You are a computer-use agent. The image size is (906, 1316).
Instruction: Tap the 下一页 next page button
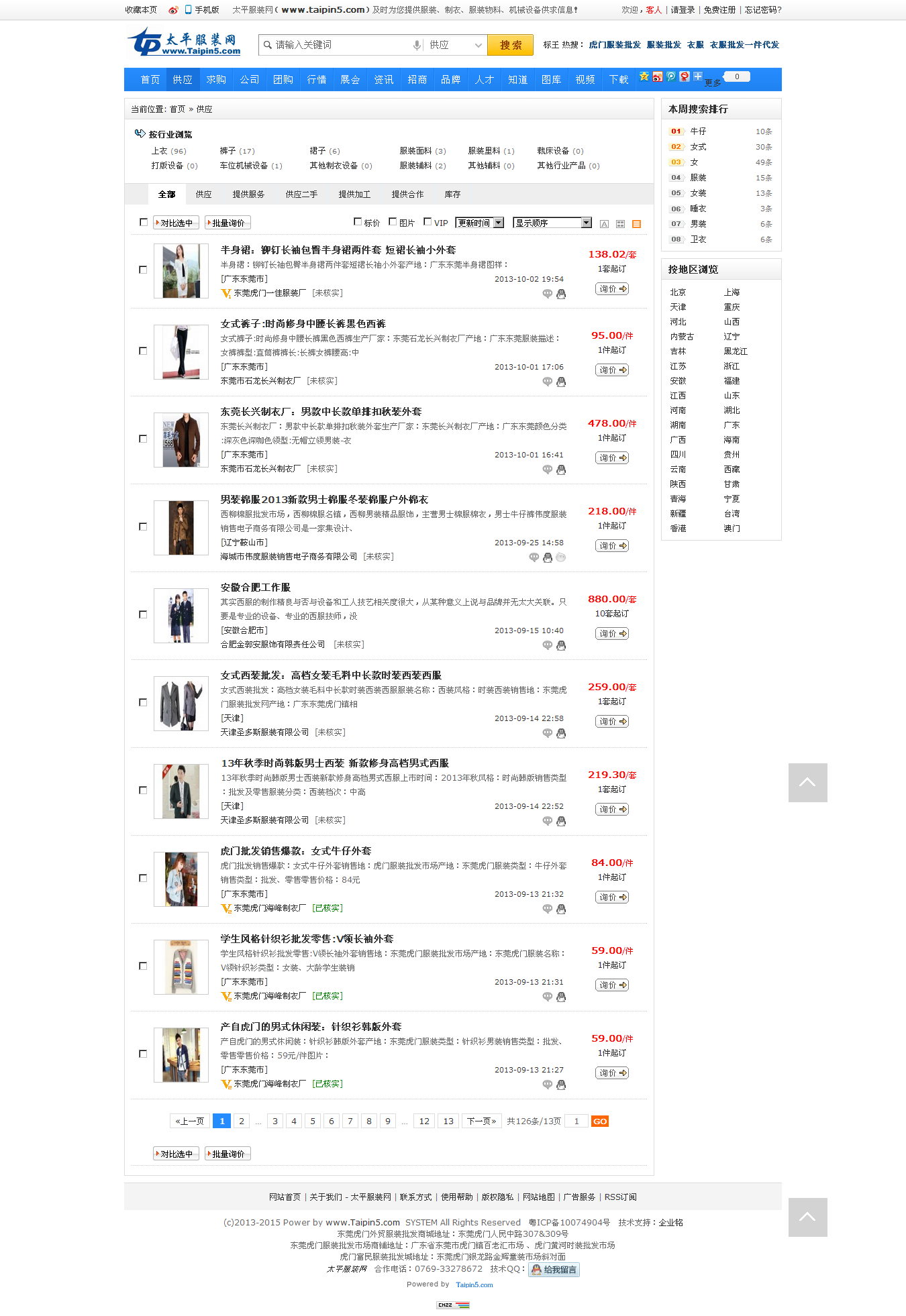coord(482,1121)
